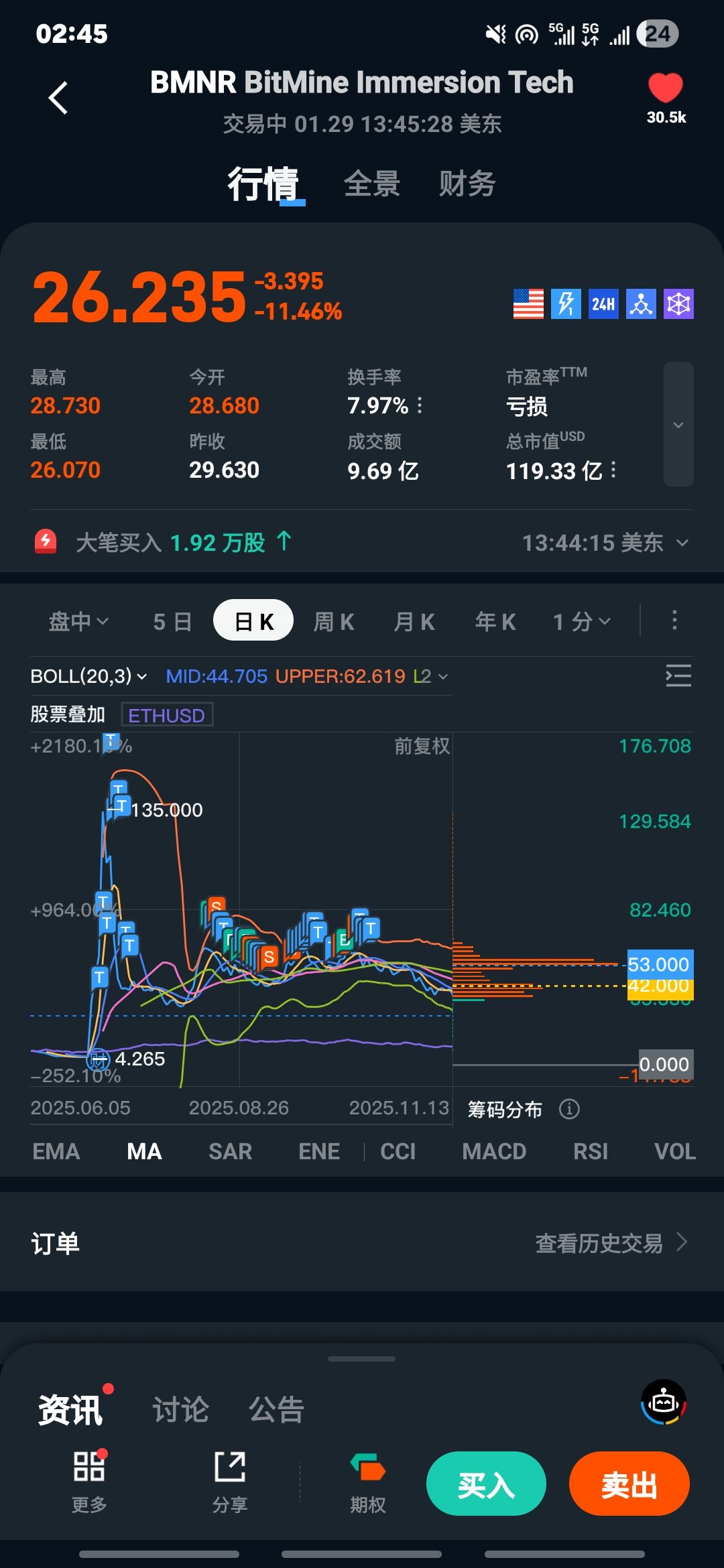724x1568 pixels.
Task: Switch to the 全景 tab
Action: click(372, 184)
